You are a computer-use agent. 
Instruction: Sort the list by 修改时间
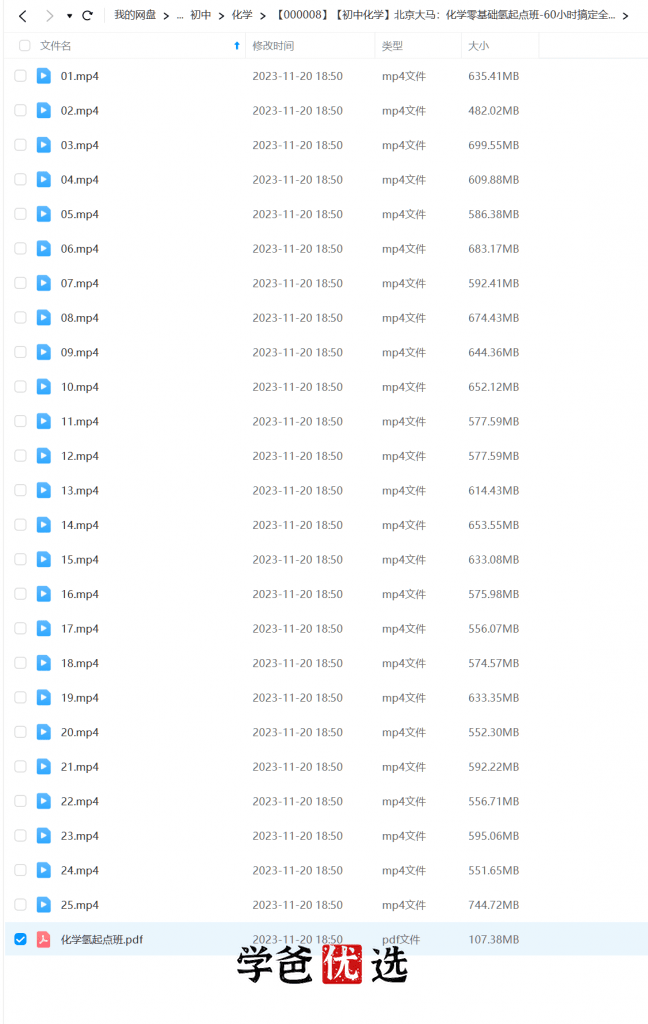[x=273, y=46]
